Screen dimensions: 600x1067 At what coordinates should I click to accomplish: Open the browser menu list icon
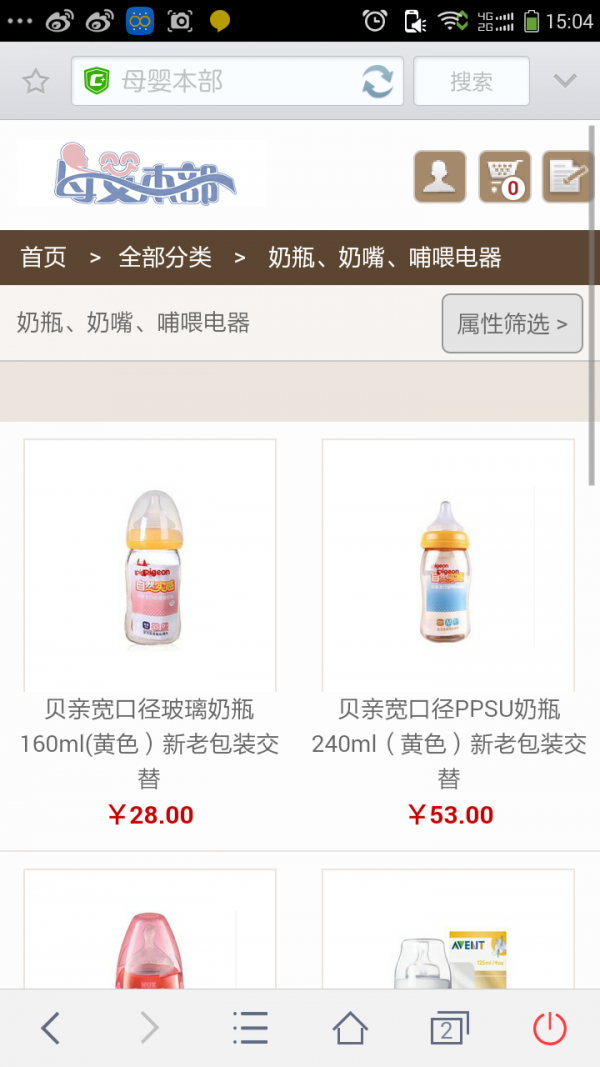point(250,1027)
